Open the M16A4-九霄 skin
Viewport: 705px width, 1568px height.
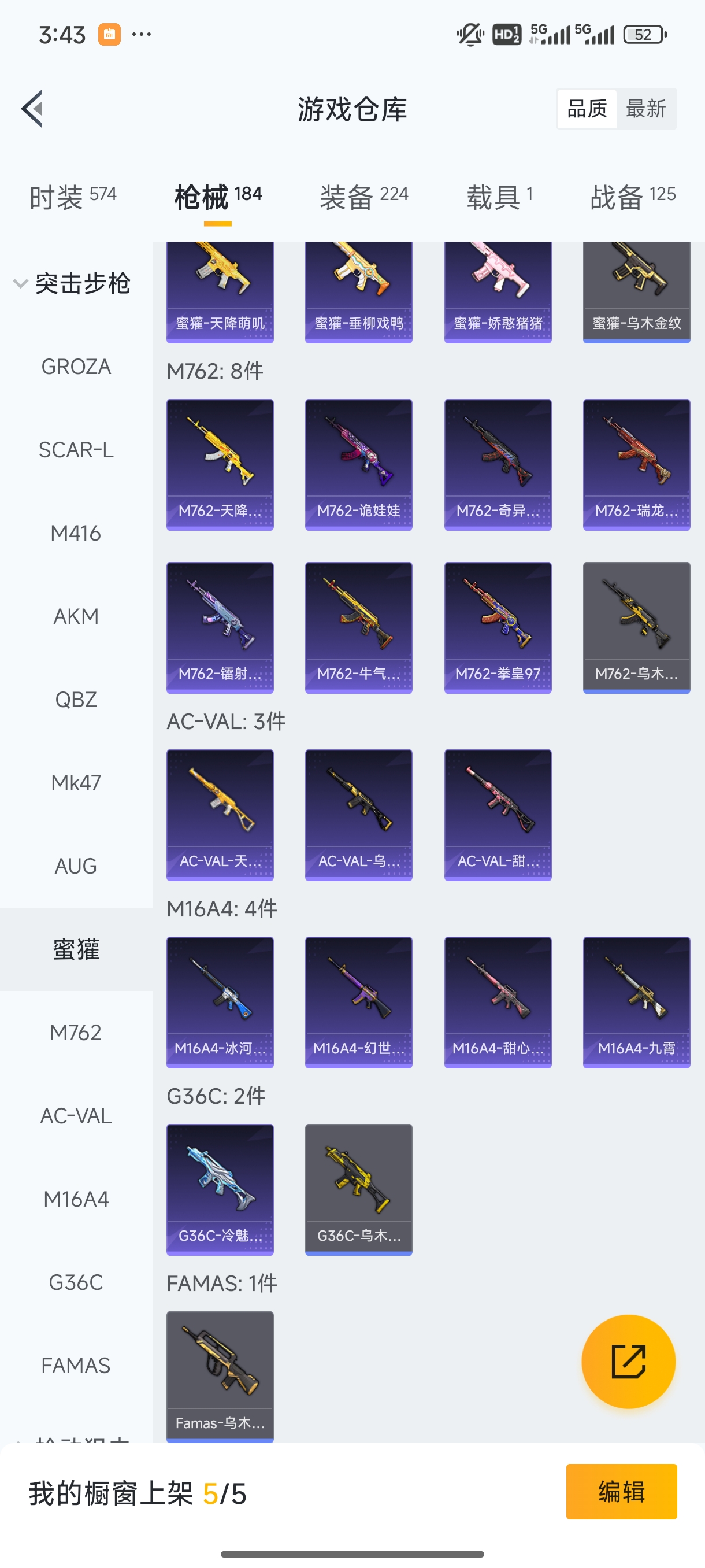click(636, 1002)
